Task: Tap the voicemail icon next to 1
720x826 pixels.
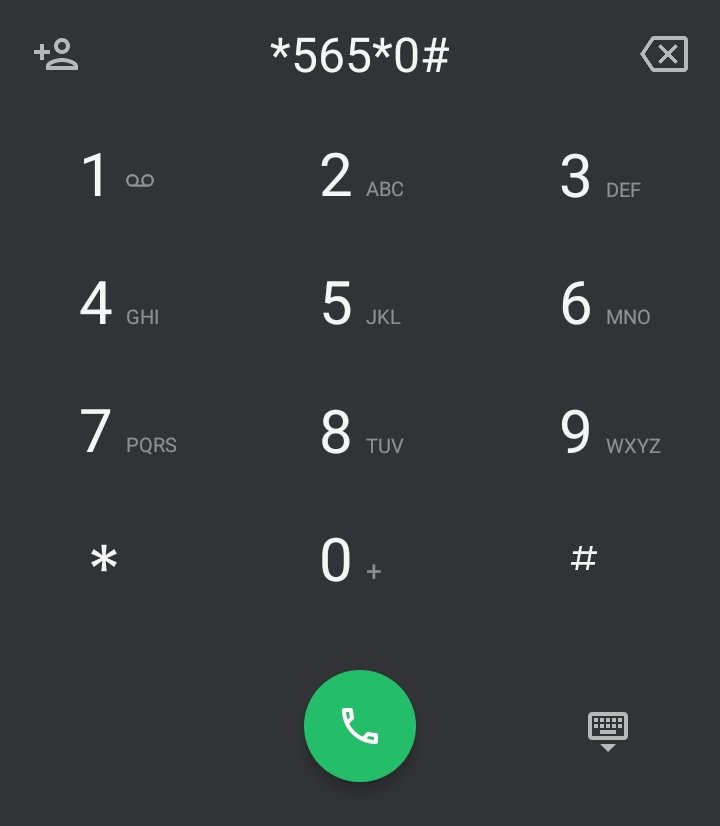Action: point(139,178)
